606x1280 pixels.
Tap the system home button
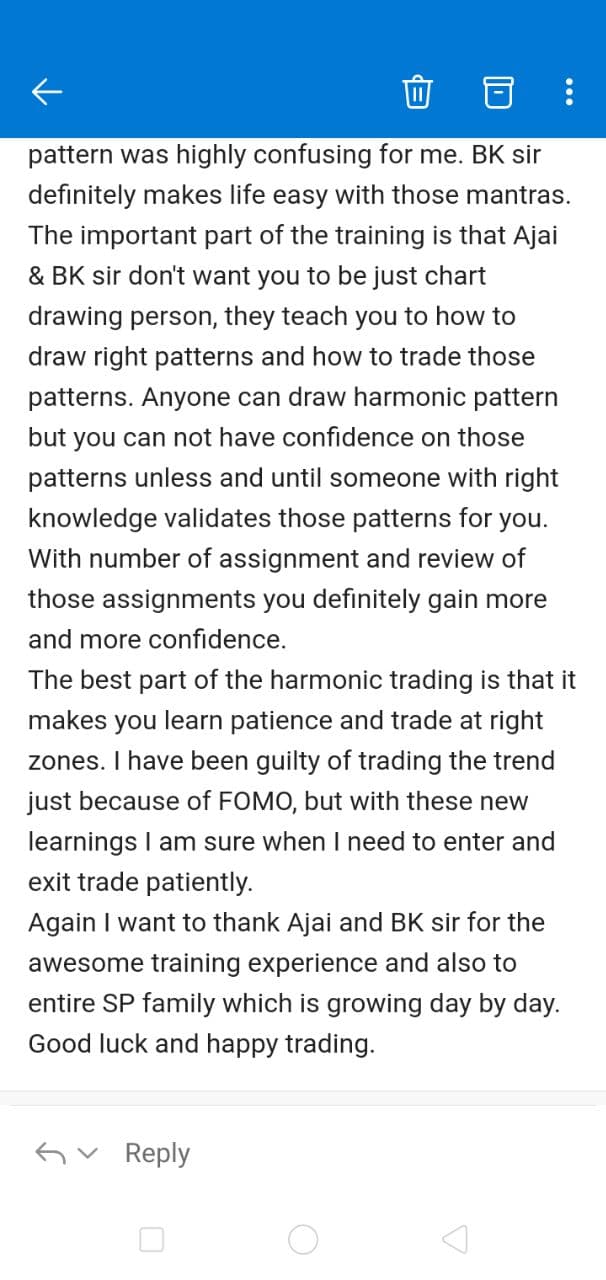[x=303, y=1240]
